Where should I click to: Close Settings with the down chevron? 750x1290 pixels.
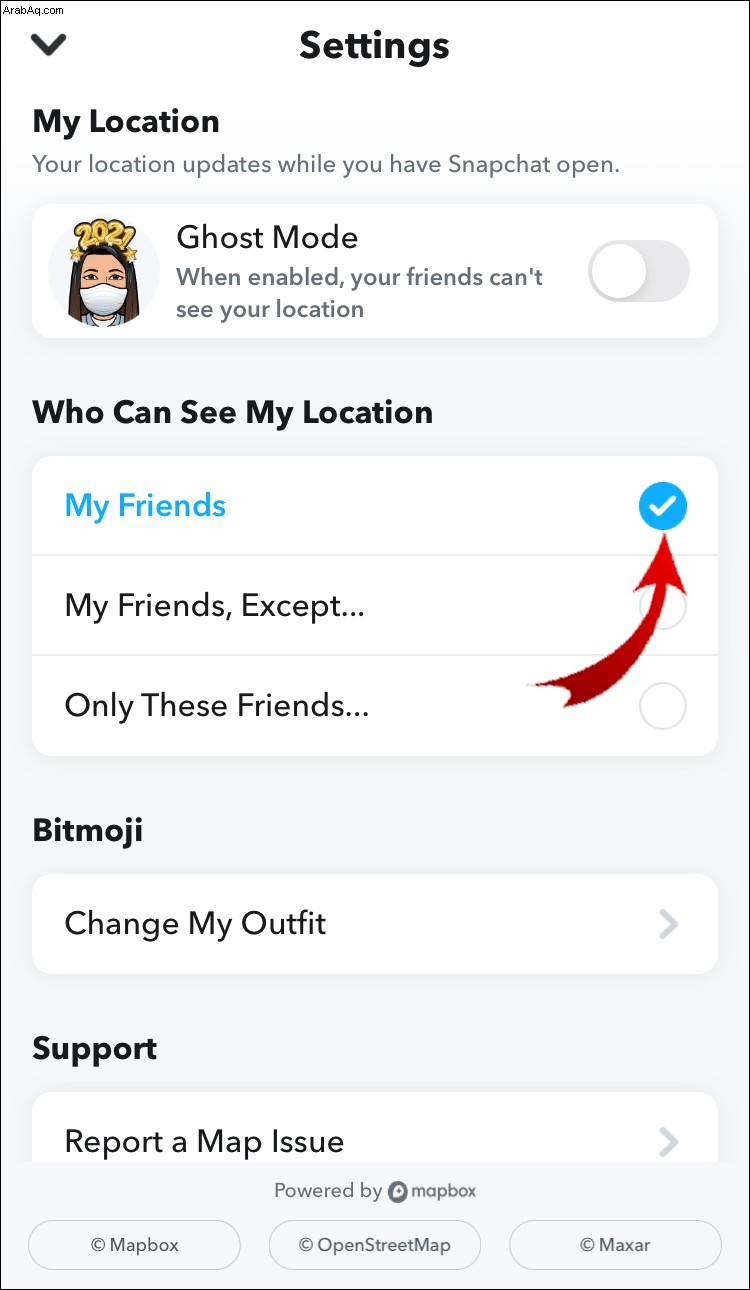pos(48,45)
